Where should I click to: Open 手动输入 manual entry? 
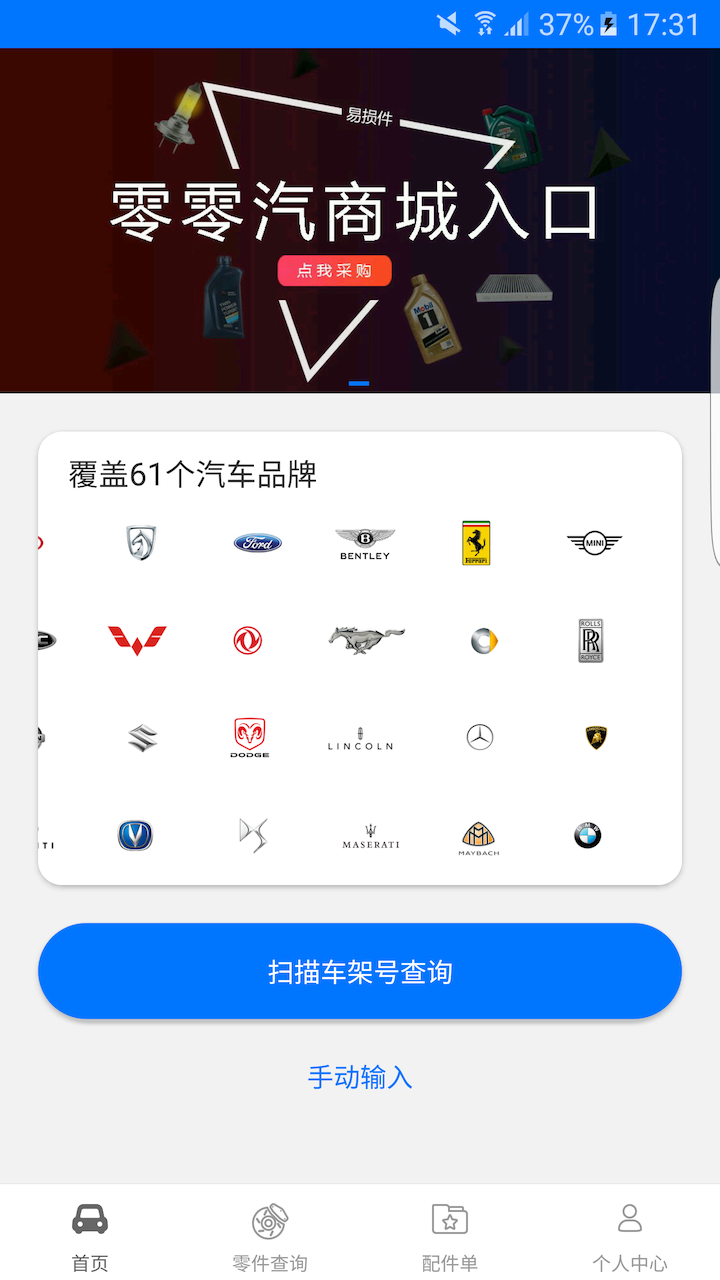[360, 1077]
